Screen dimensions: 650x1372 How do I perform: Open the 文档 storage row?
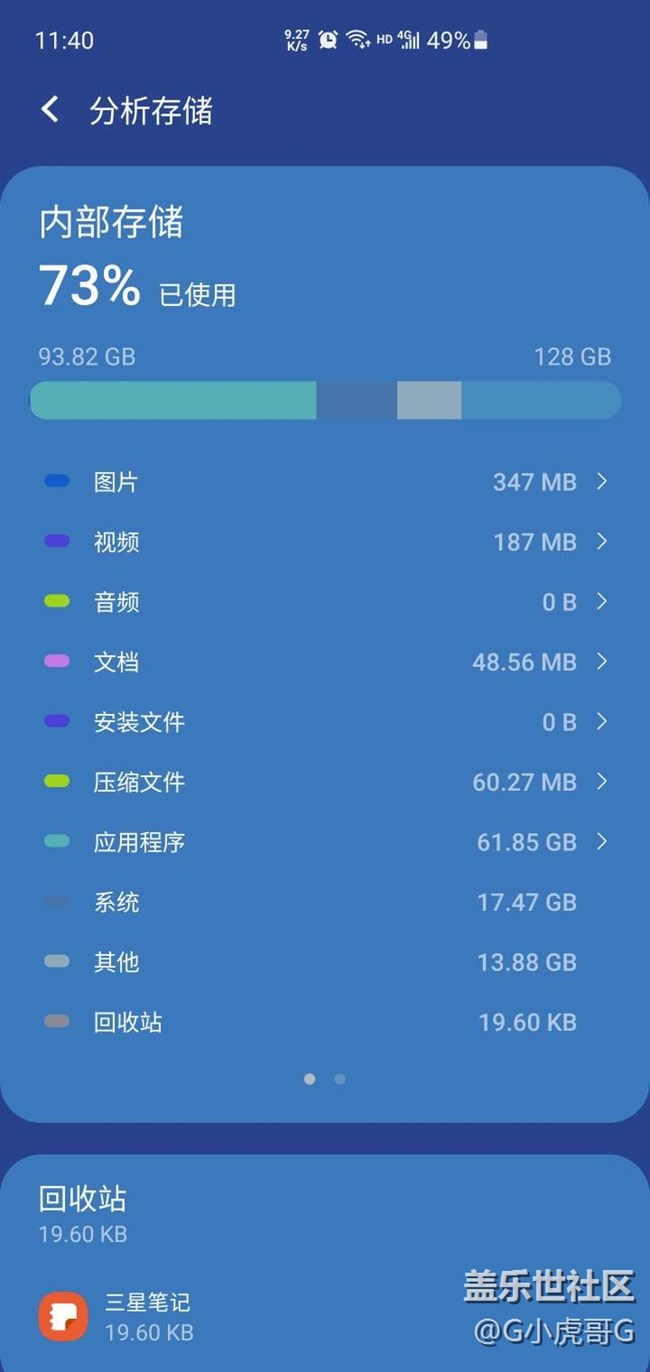325,662
